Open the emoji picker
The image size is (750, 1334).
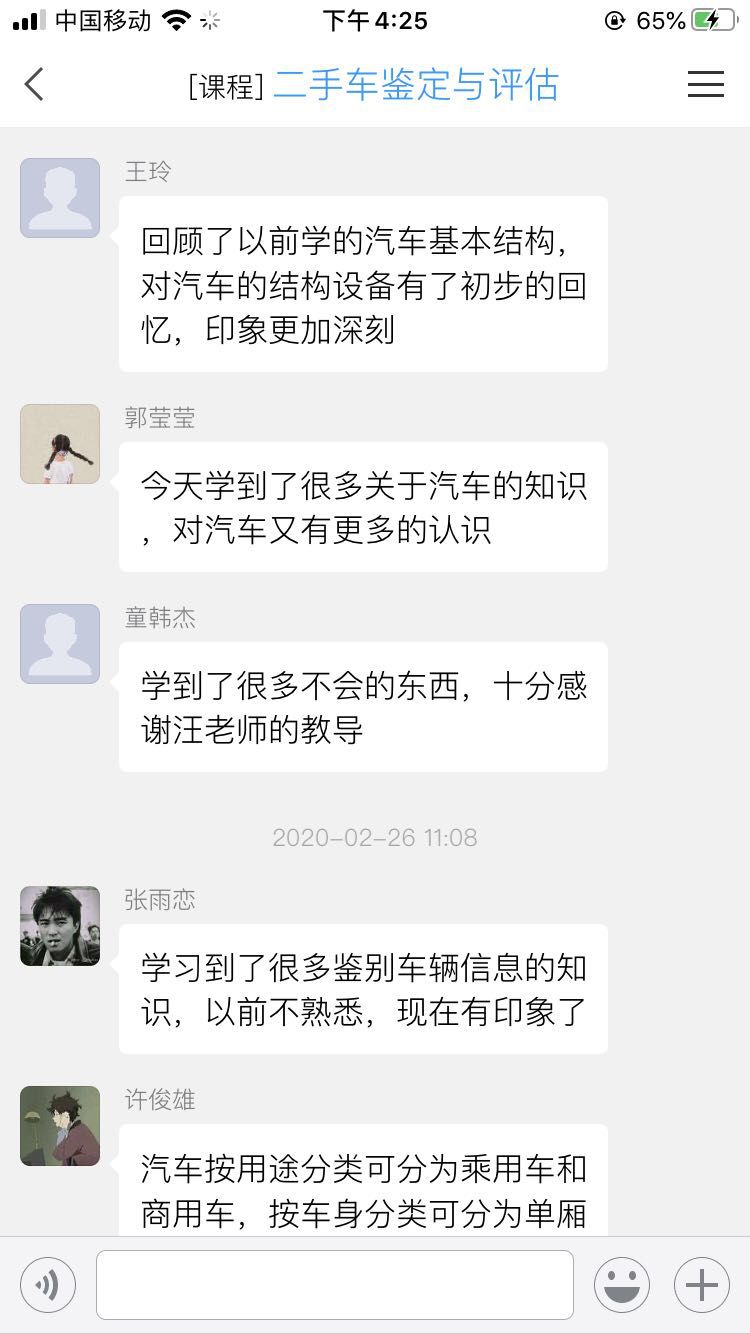click(x=621, y=1285)
